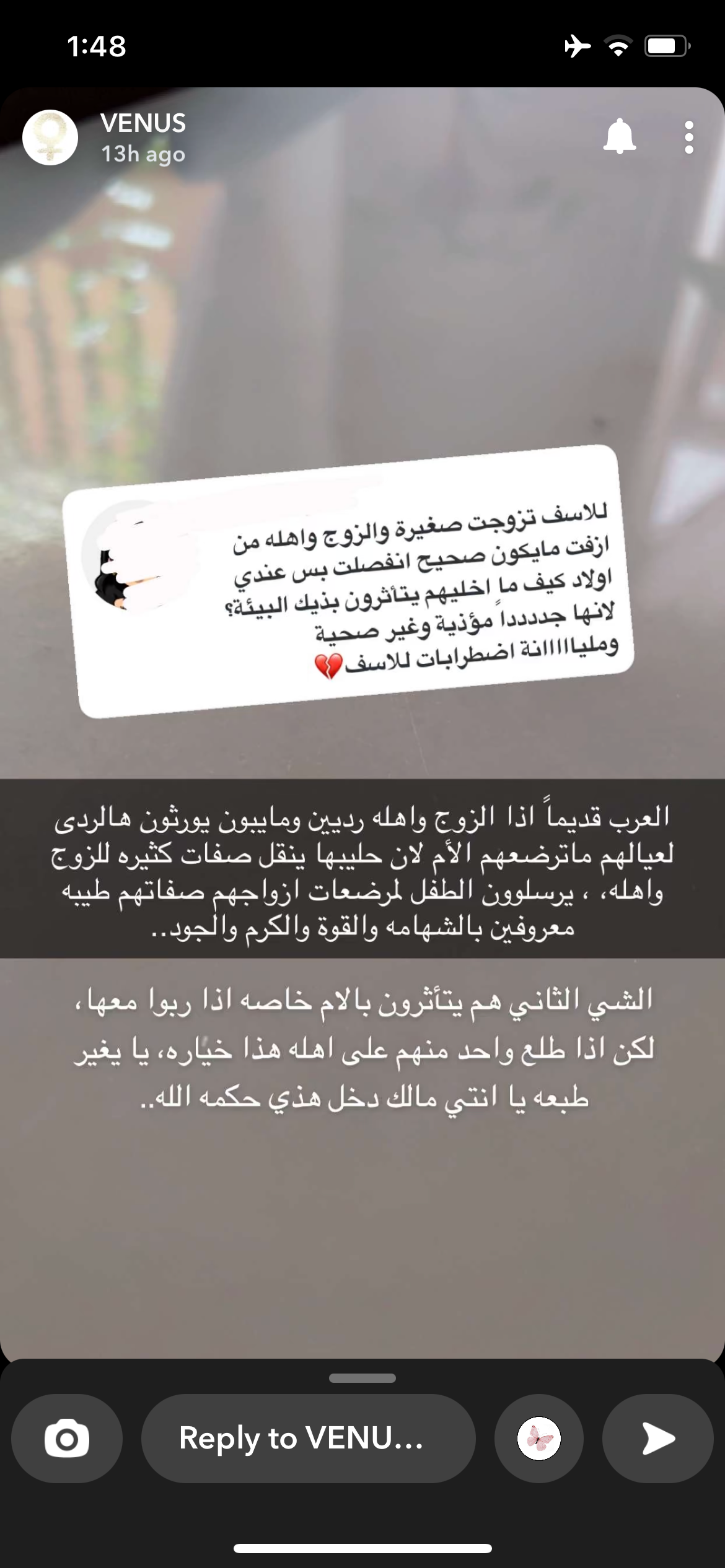This screenshot has width=725, height=1568.
Task: Open VENUS profile avatar
Action: click(x=50, y=137)
